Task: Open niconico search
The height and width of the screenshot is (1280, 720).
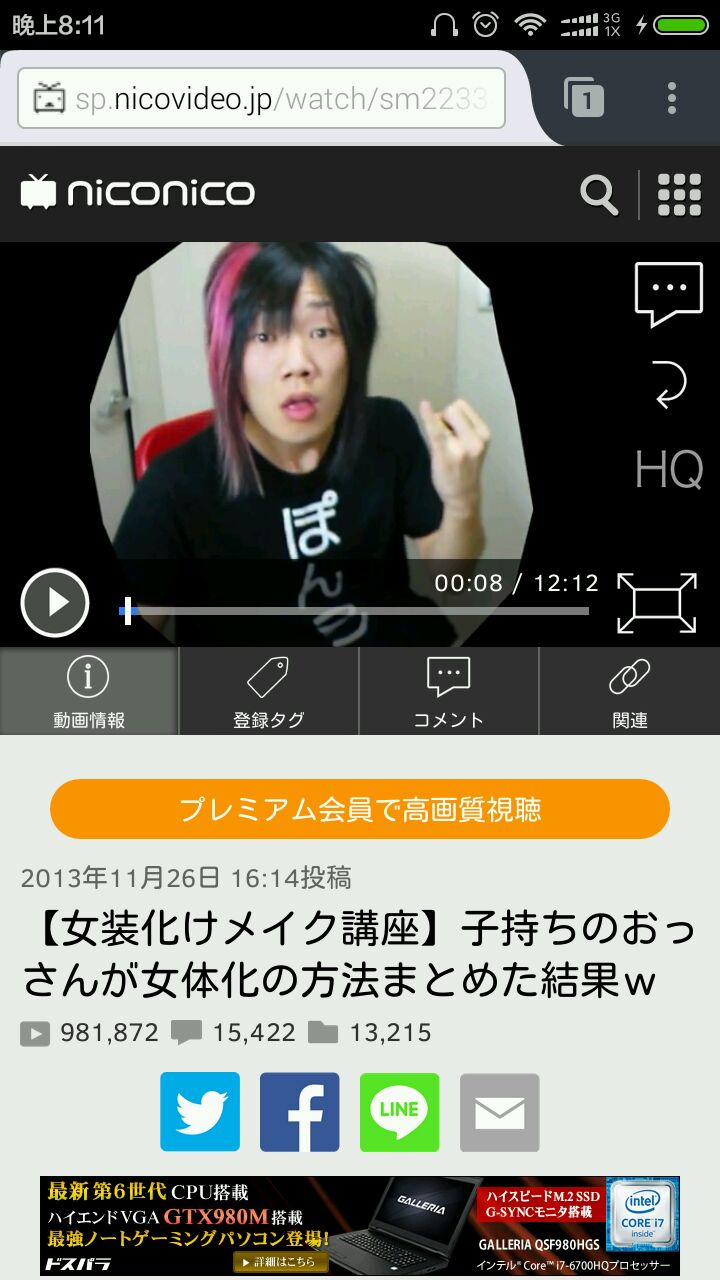Action: coord(599,194)
